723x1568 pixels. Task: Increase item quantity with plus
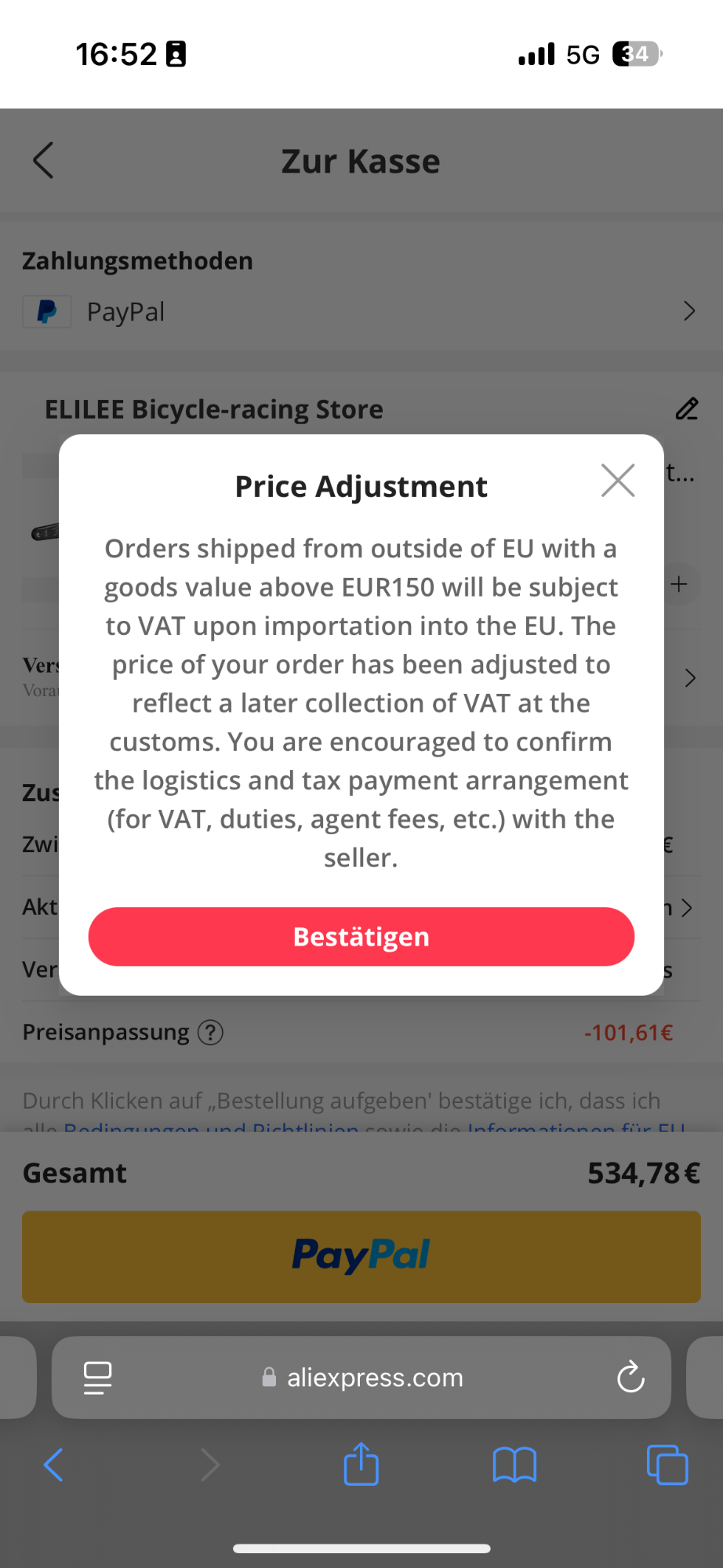point(679,584)
